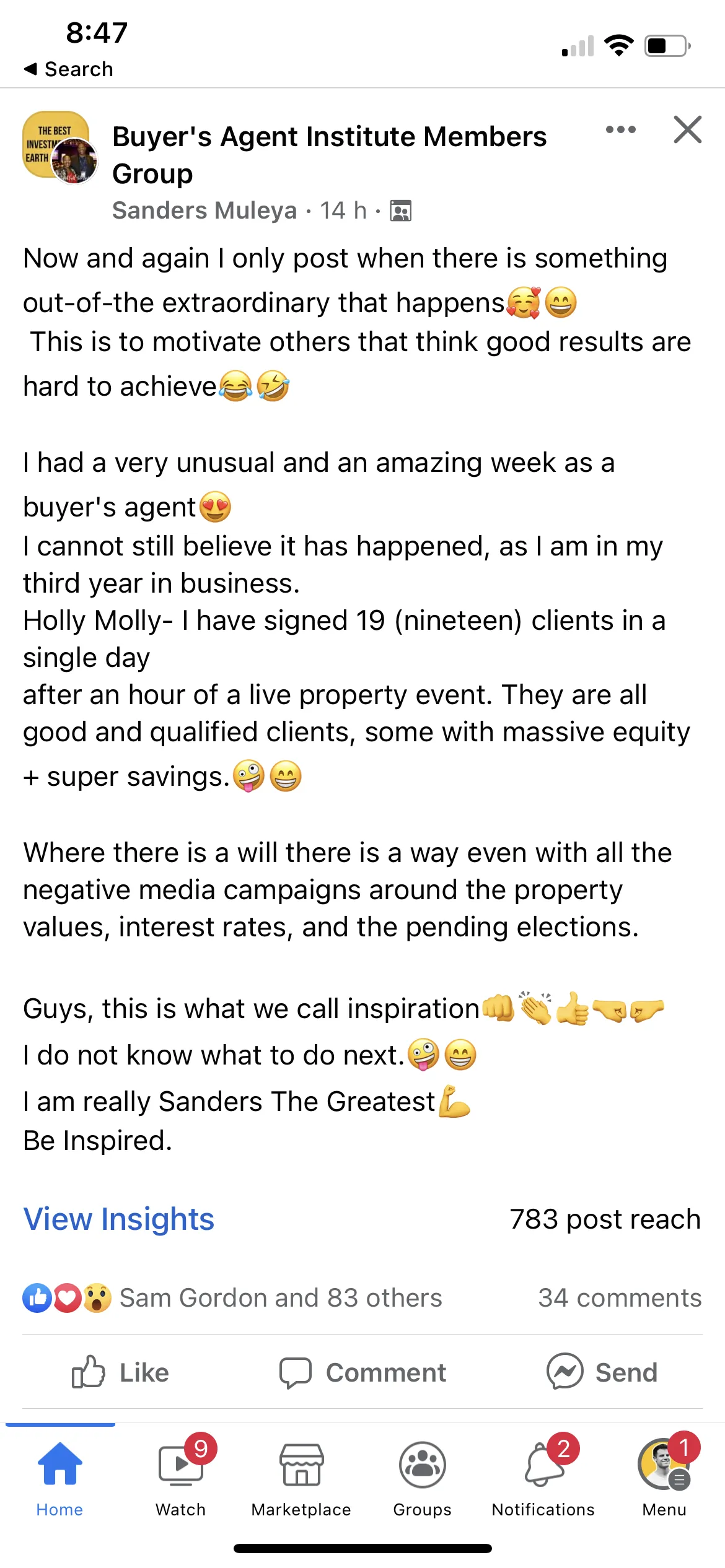Open Buyer's Agent Institute Members Group page
The width and height of the screenshot is (725, 1568).
point(329,155)
